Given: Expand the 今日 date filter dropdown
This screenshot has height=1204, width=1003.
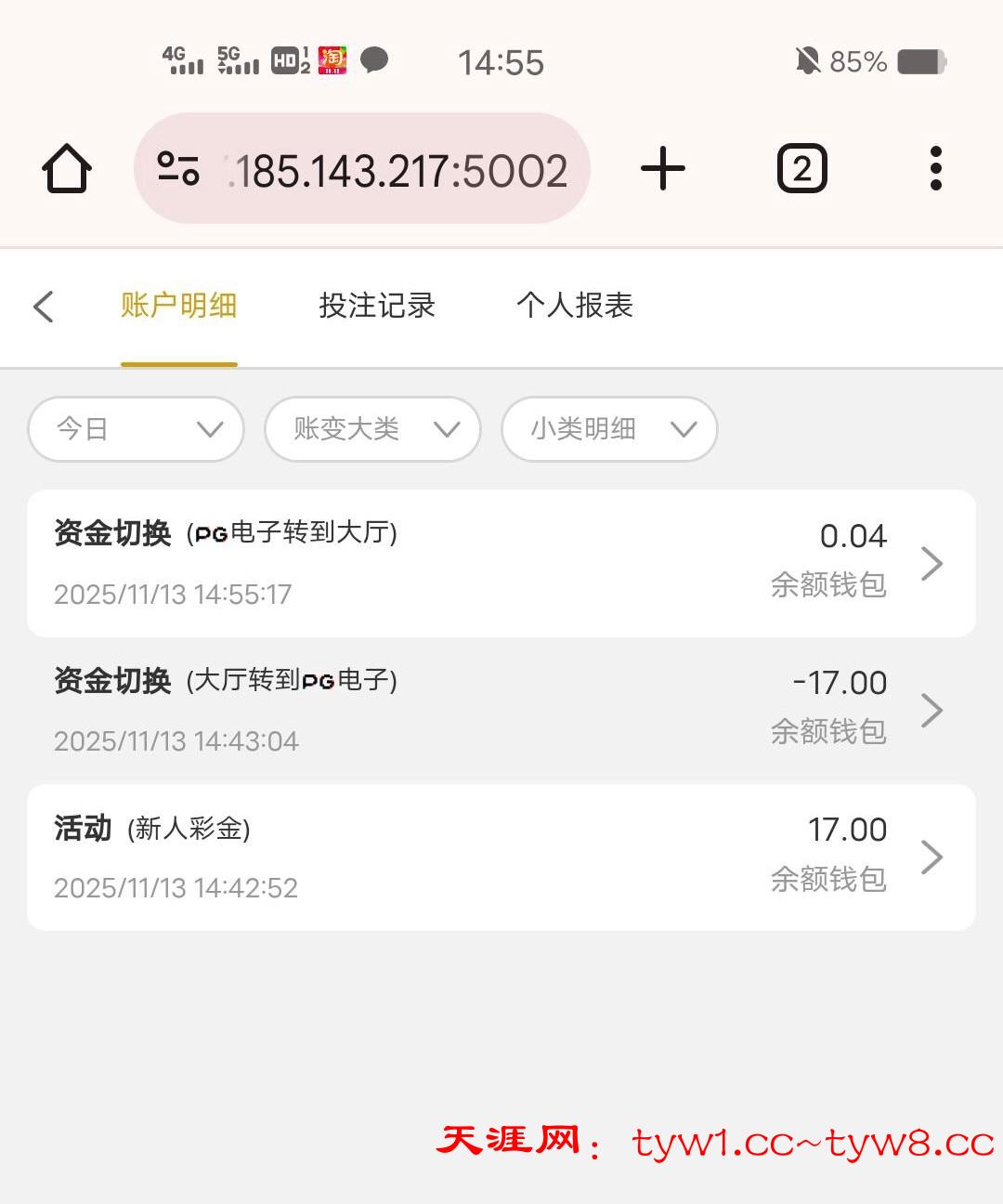Looking at the screenshot, I should [137, 429].
